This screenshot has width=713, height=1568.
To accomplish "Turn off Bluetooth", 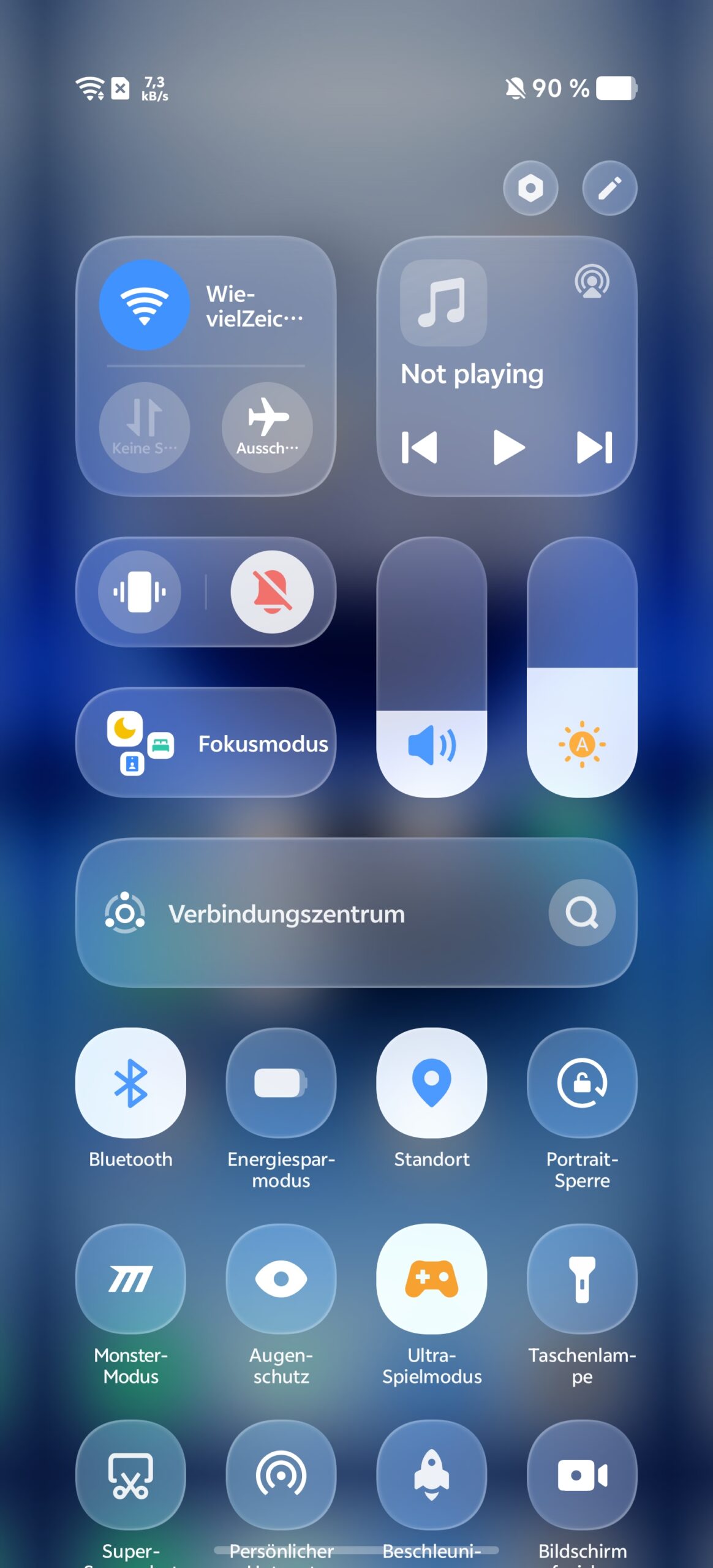I will coord(130,1083).
